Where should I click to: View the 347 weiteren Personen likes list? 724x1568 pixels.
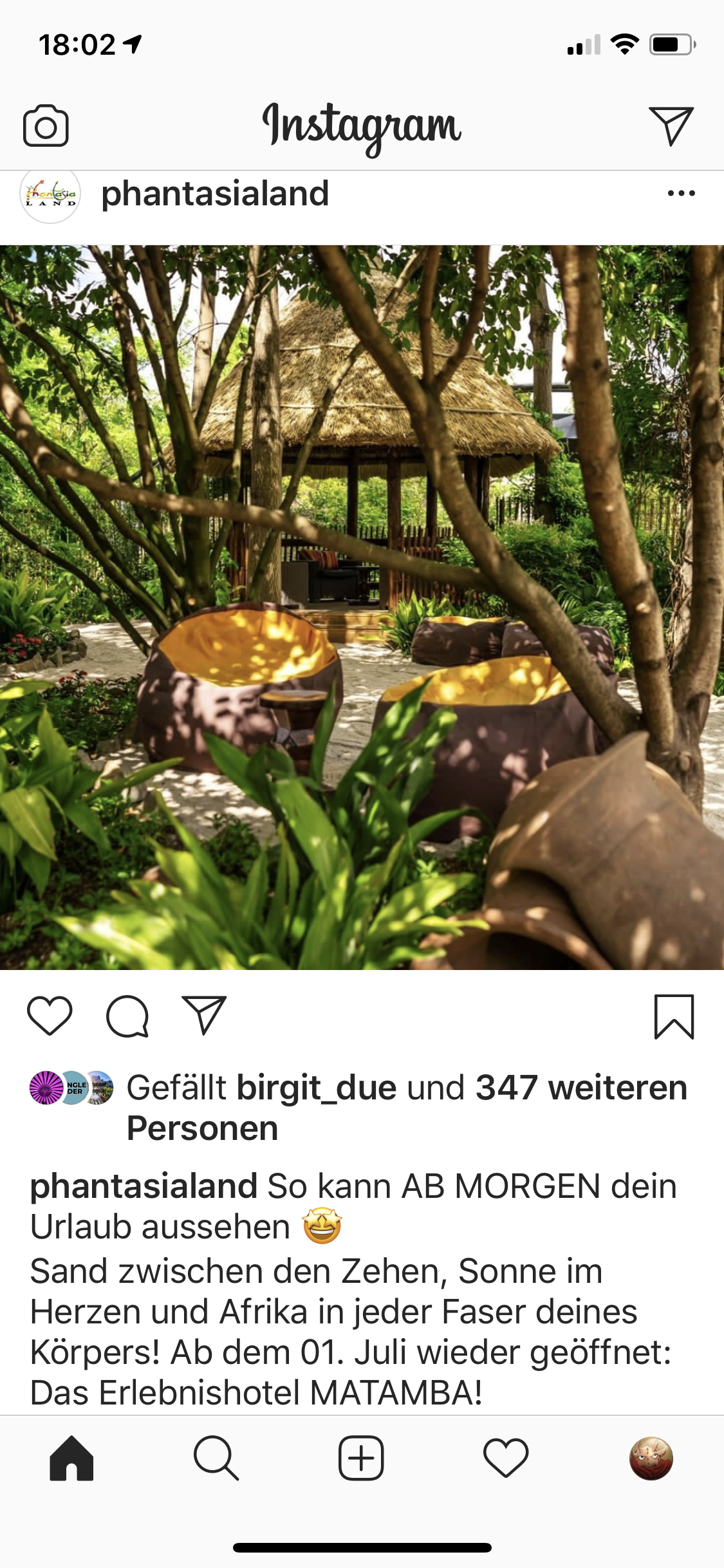click(x=407, y=1108)
